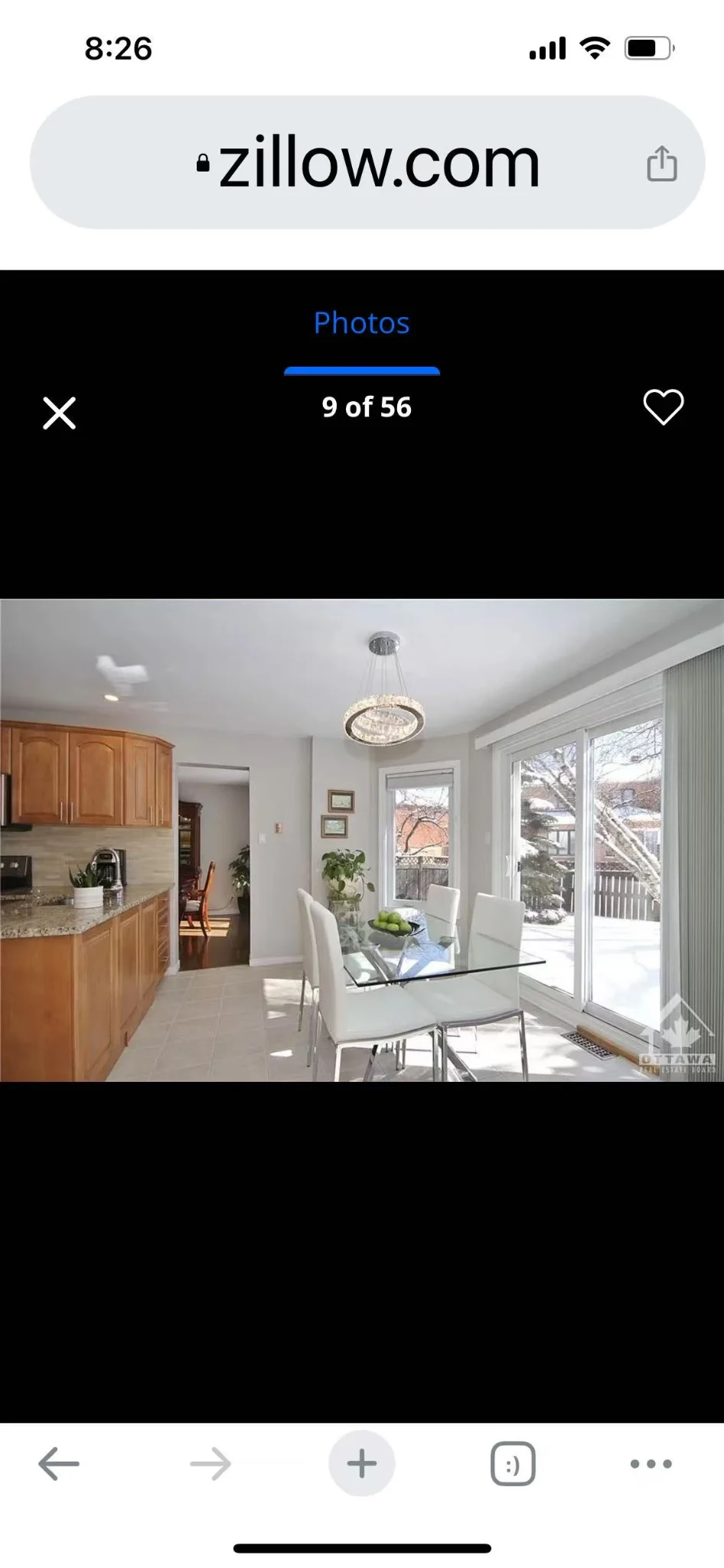Open the browser overflow menu

click(651, 1464)
